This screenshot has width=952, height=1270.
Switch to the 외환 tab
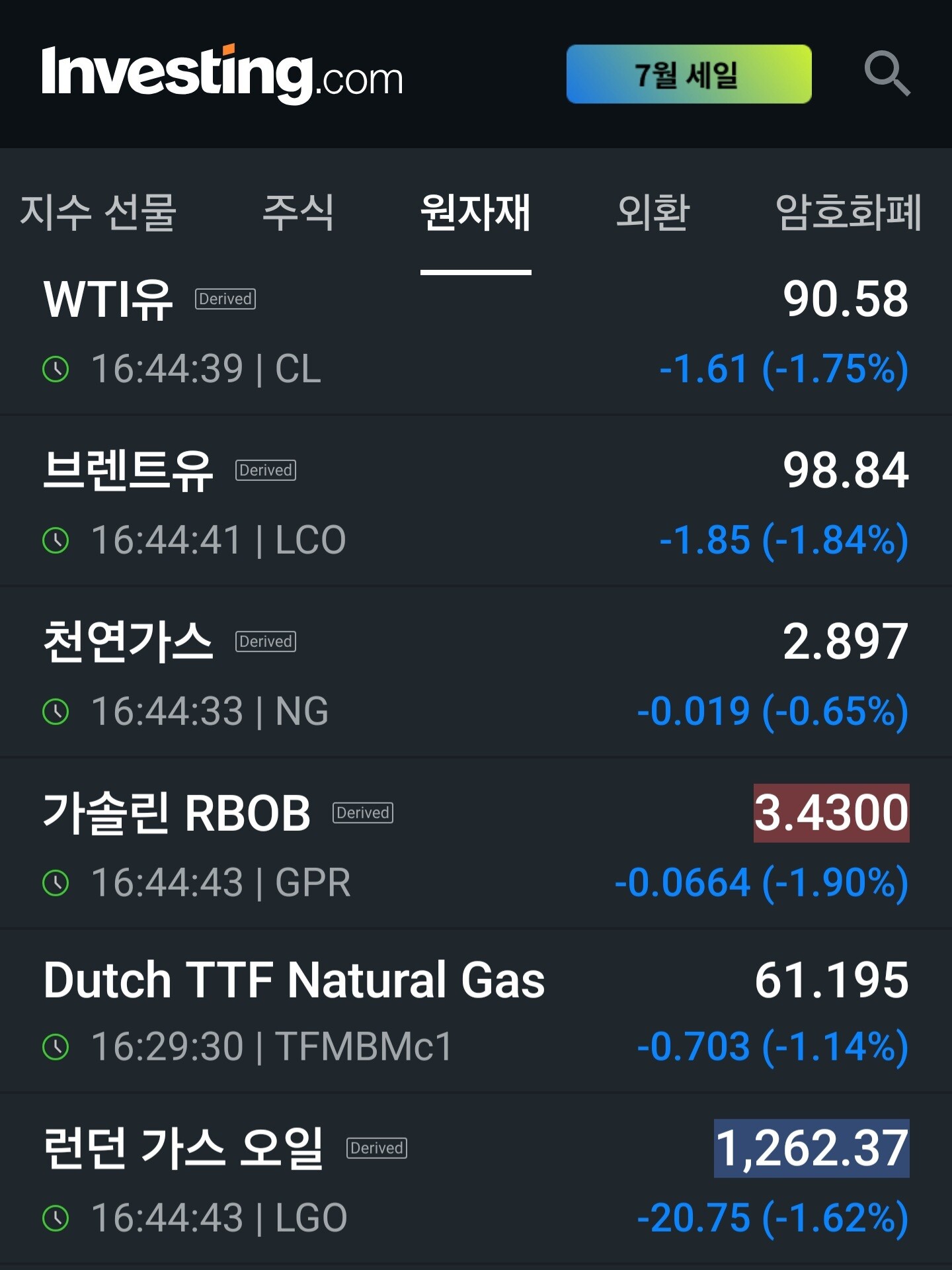tap(653, 213)
